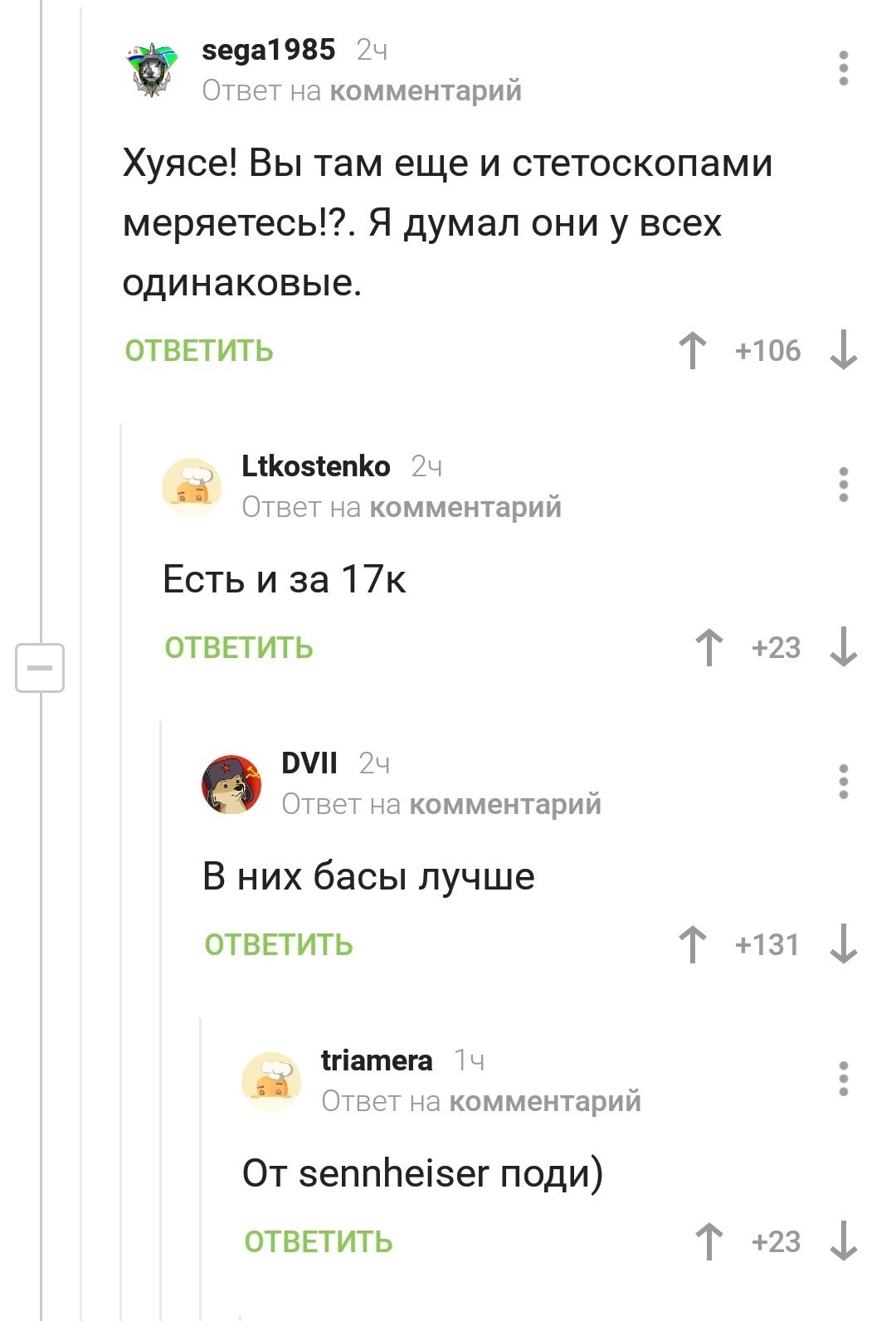896x1321 pixels.
Task: Downvote sega1985's comment
Action: click(843, 350)
